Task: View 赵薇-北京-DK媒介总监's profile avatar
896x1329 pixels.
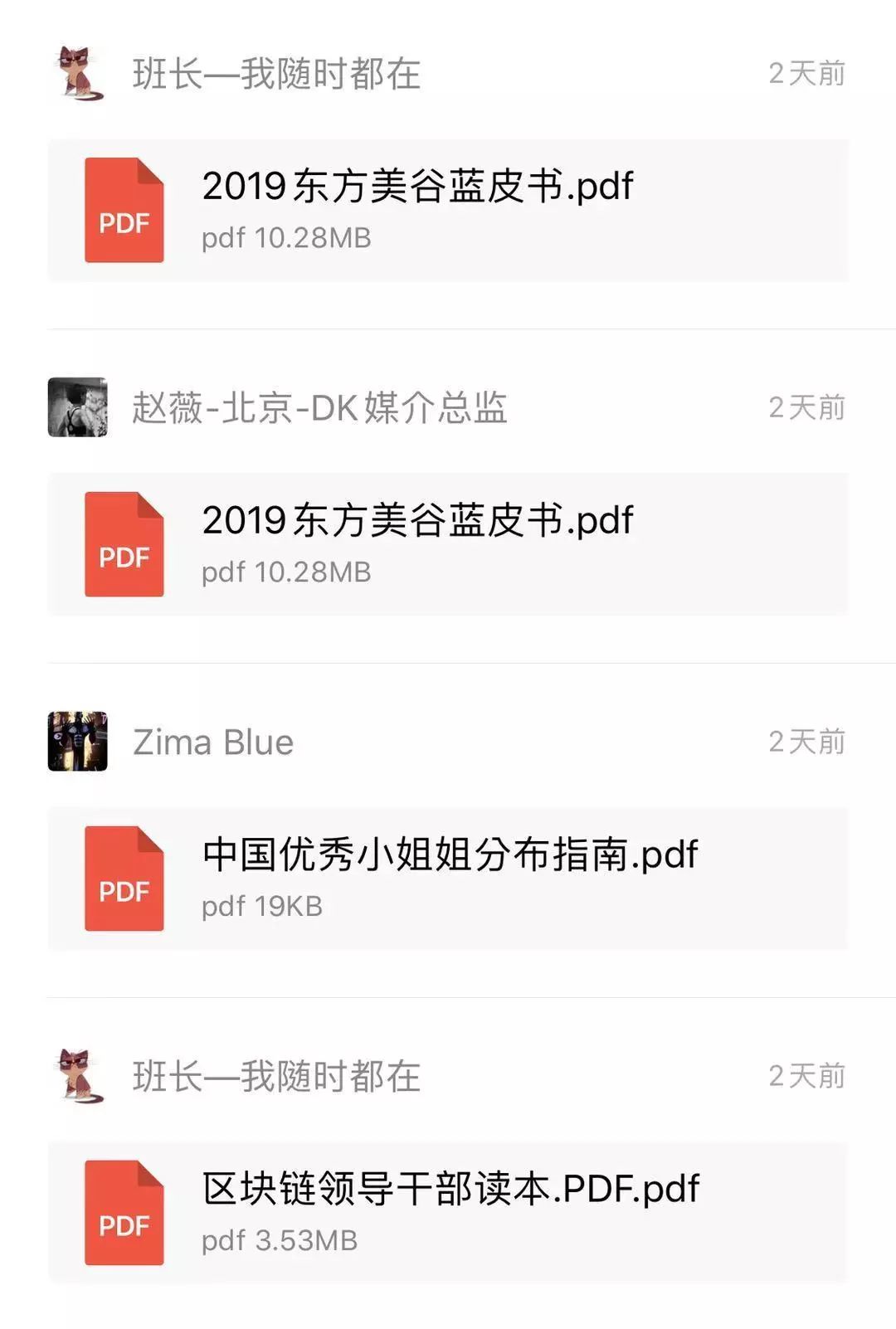Action: 78,407
